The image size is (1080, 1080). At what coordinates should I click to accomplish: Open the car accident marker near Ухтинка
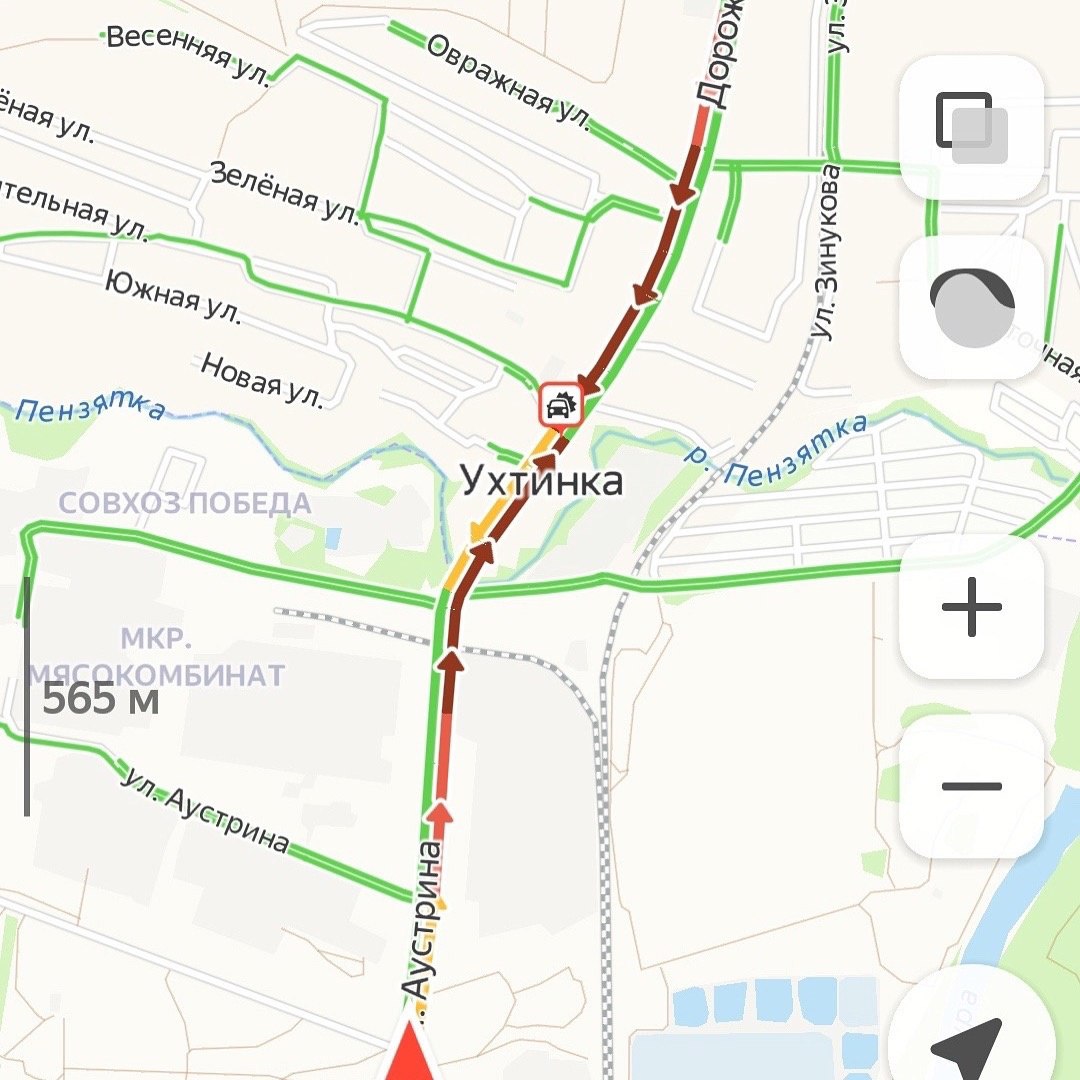tap(557, 405)
